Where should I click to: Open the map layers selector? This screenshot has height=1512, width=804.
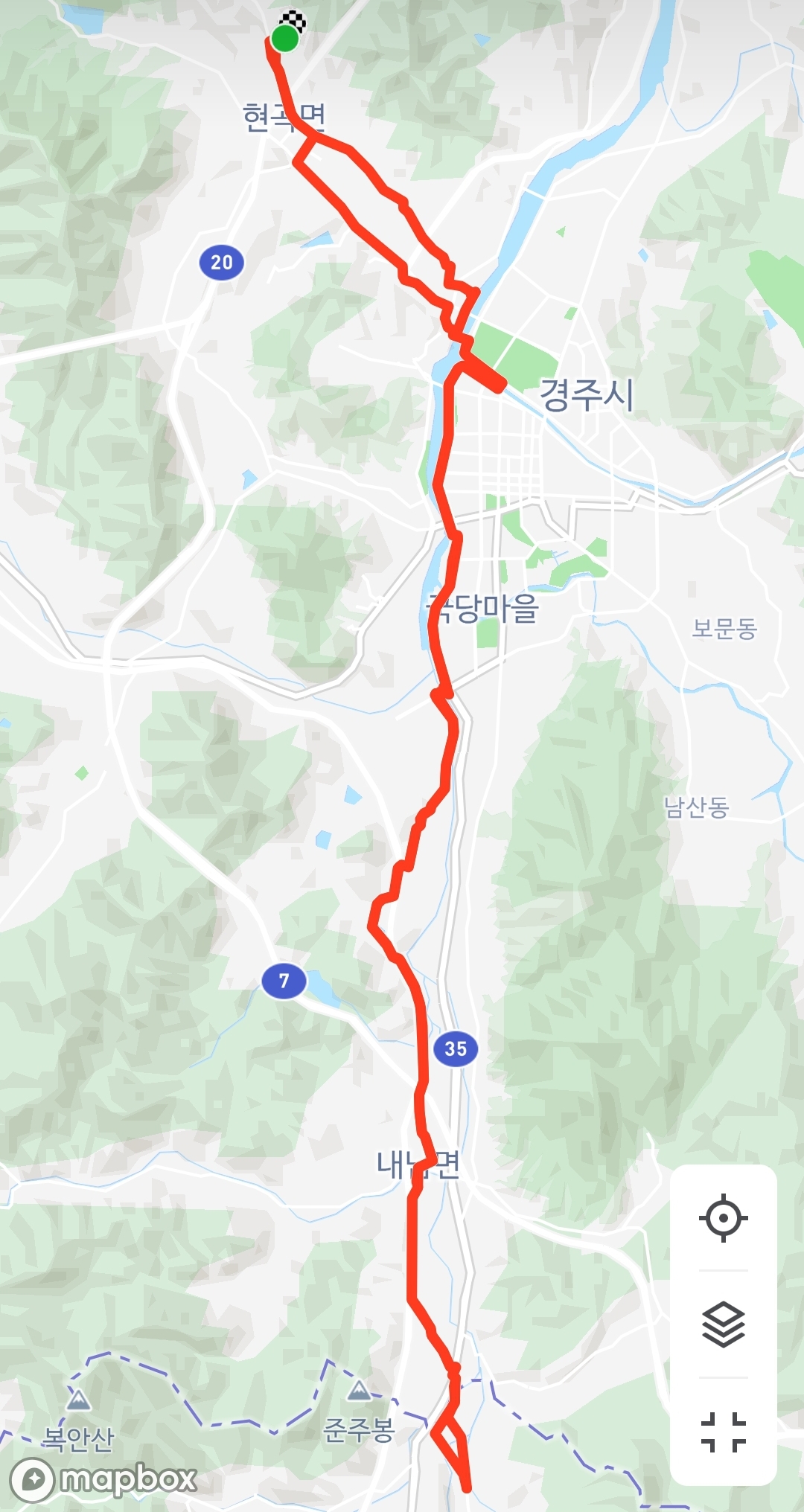(723, 1324)
